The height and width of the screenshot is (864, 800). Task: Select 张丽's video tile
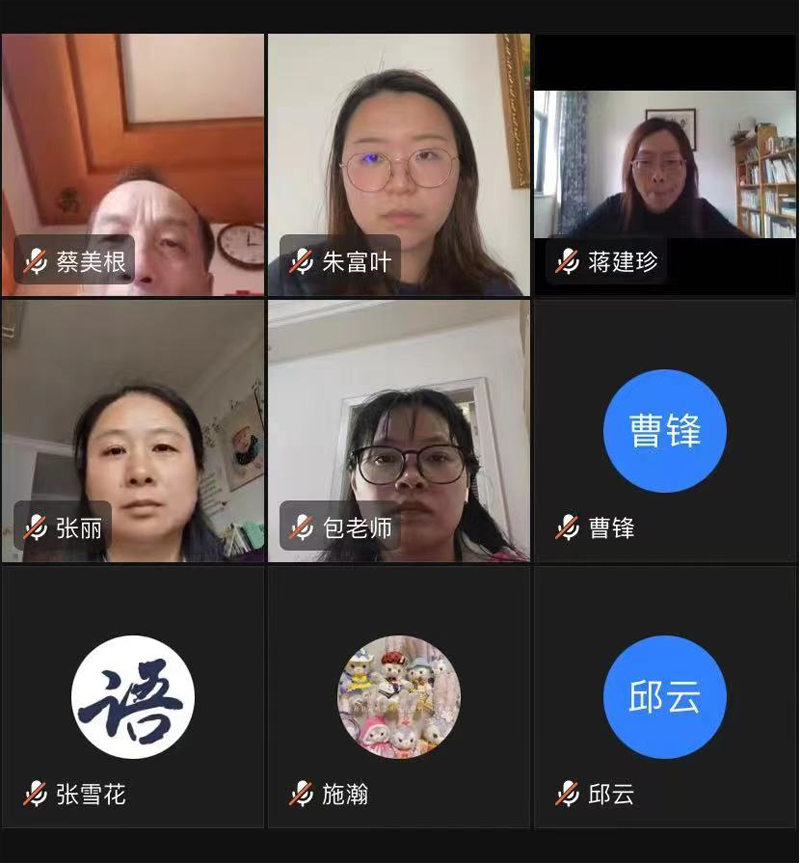(x=133, y=431)
